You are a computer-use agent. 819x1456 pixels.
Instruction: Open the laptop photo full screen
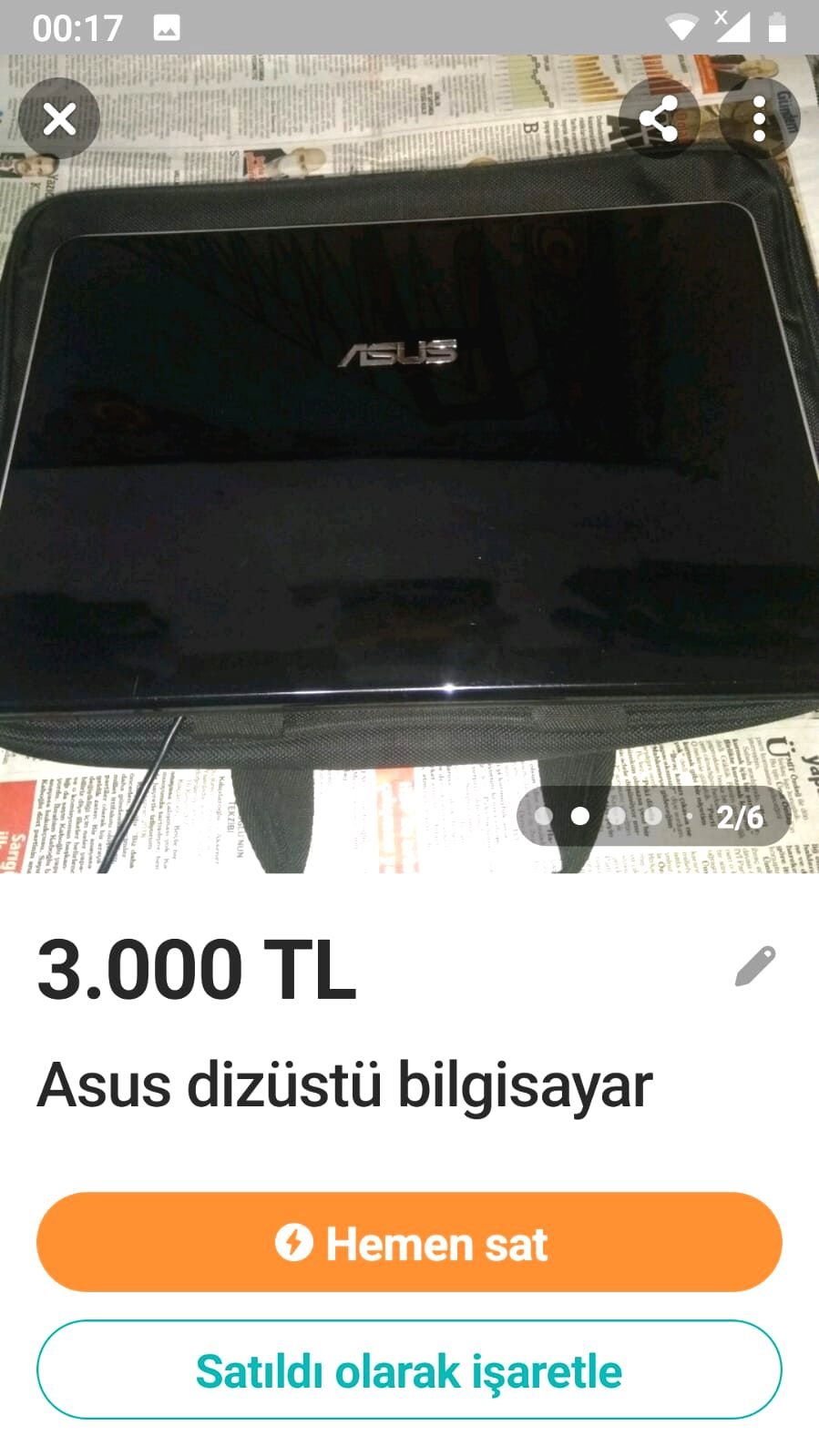coord(409,464)
